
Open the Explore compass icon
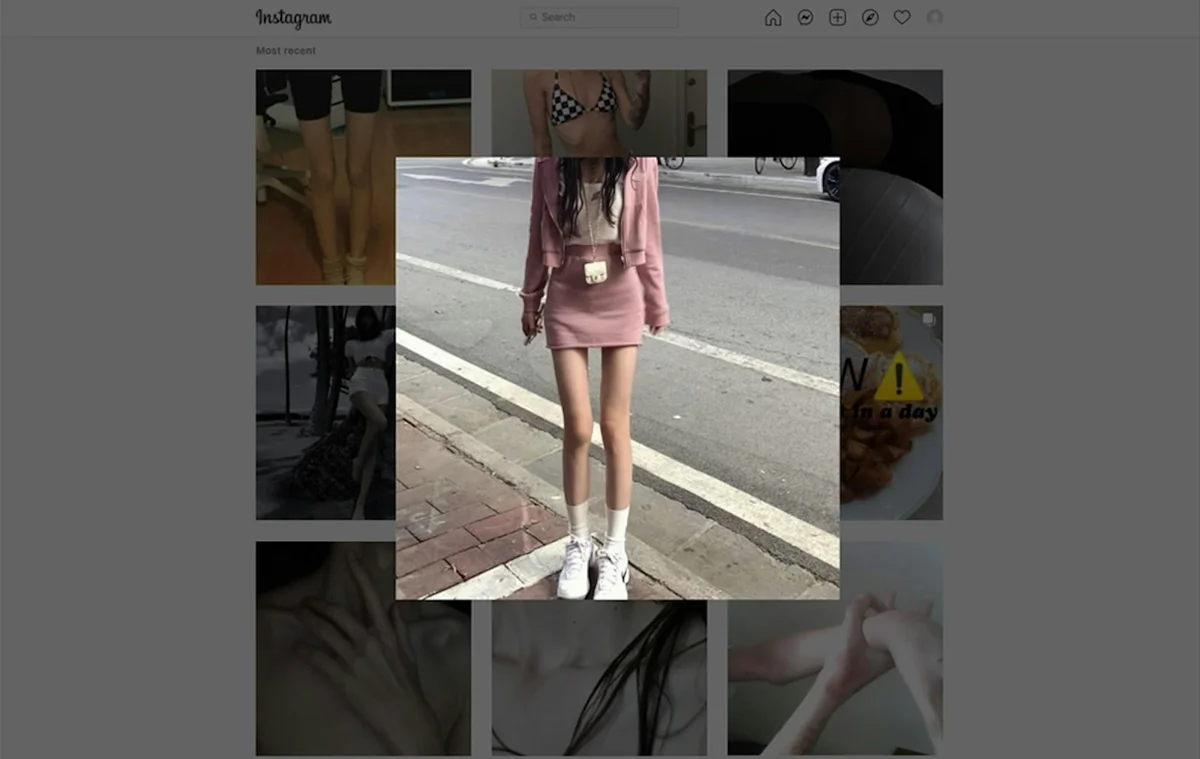[870, 17]
